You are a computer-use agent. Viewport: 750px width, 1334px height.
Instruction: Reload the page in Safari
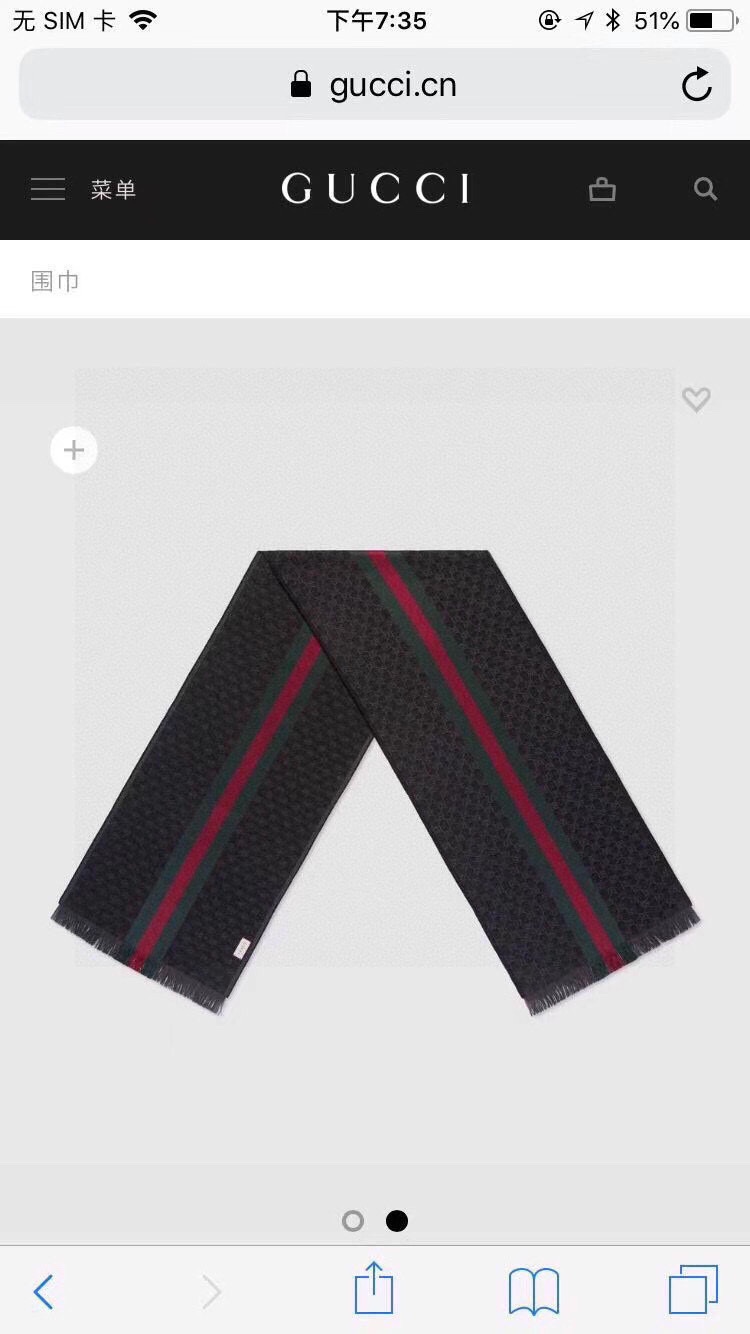coord(697,86)
